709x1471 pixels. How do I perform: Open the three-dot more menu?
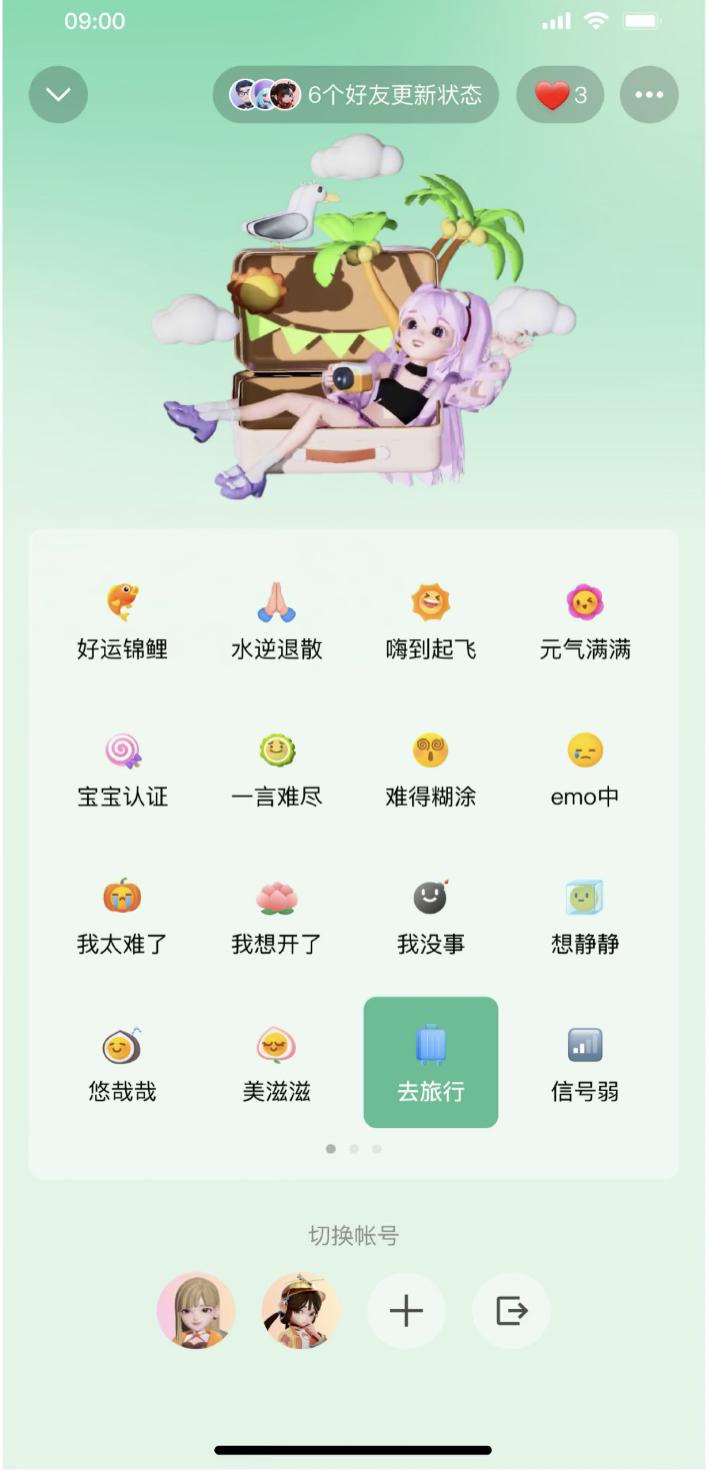649,95
